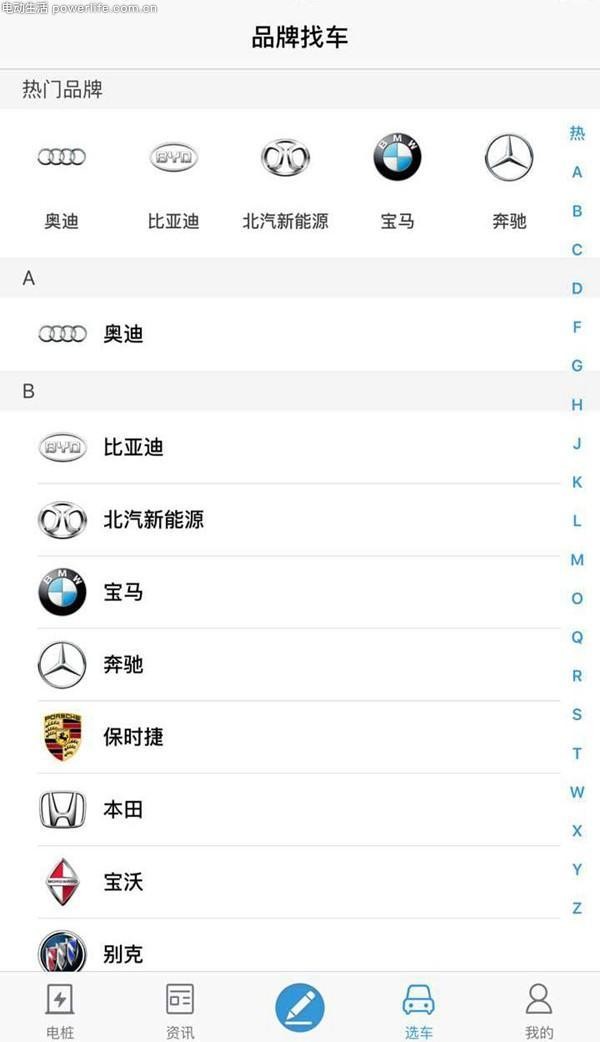This screenshot has width=600, height=1042.
Task: Open the 奥迪 row under section A
Action: click(280, 334)
